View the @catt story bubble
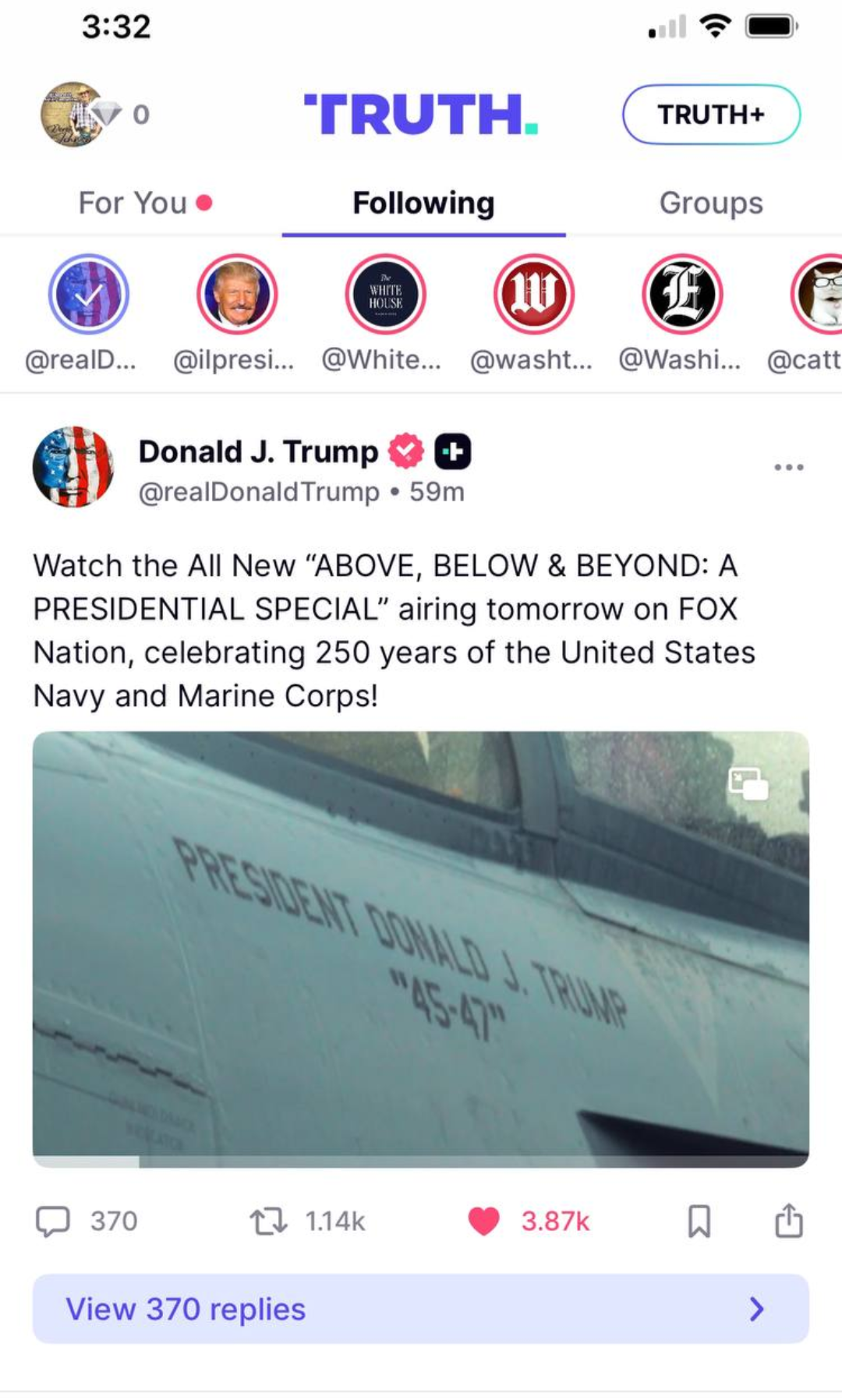This screenshot has width=842, height=1400. (819, 295)
